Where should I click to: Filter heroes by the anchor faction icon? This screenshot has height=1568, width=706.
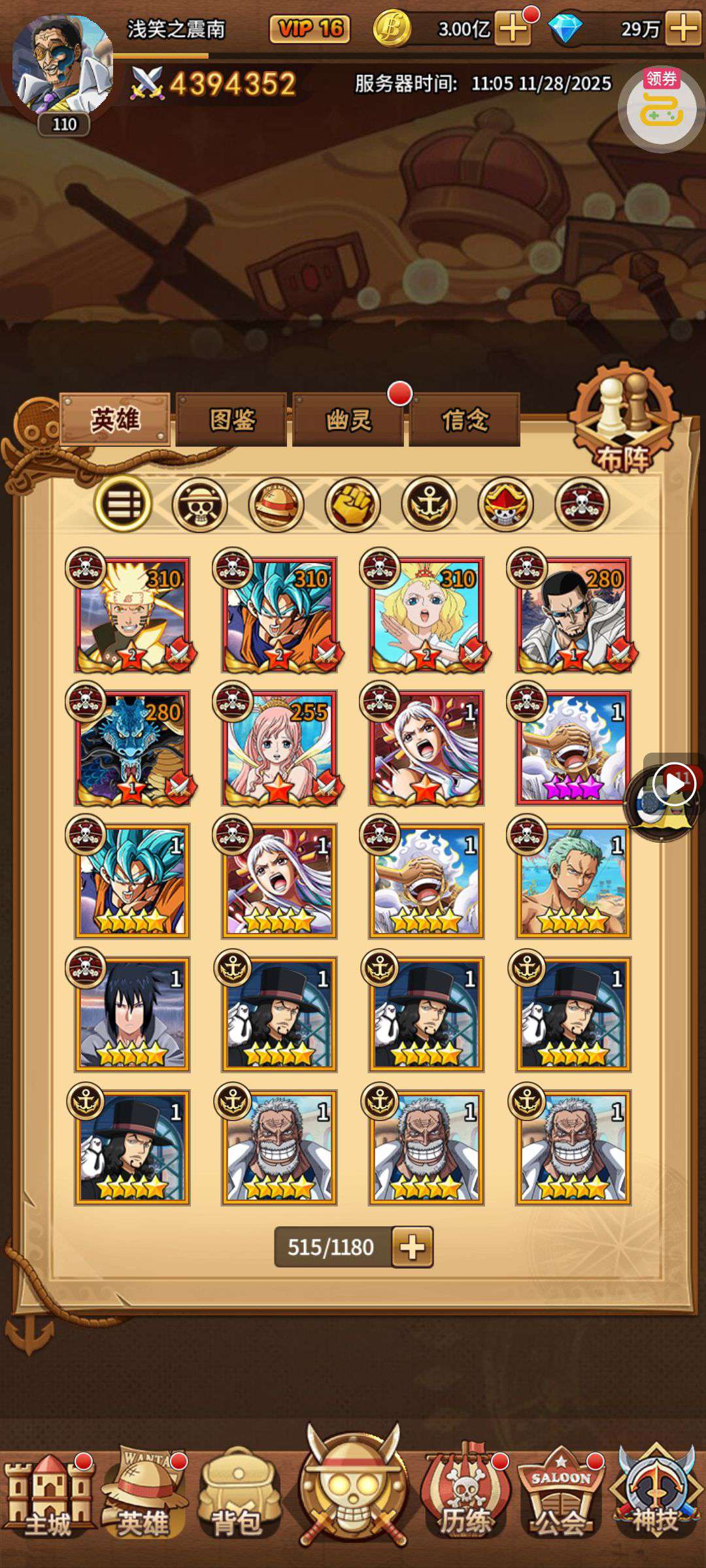(429, 504)
